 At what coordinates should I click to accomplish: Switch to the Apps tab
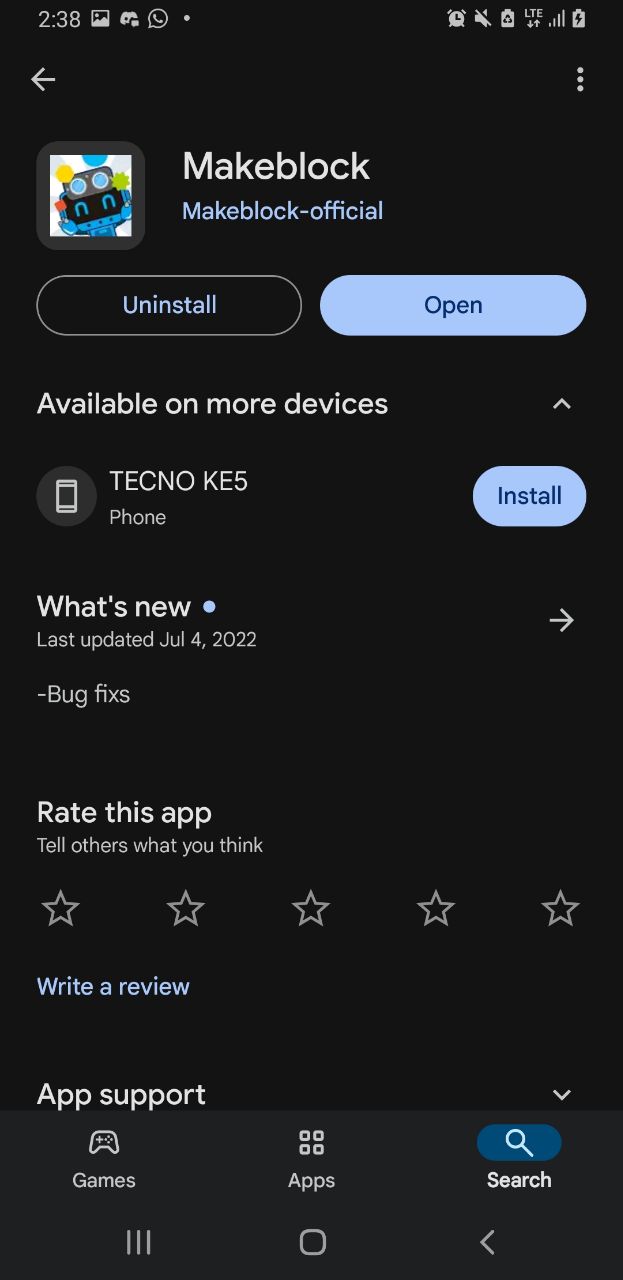point(311,1158)
